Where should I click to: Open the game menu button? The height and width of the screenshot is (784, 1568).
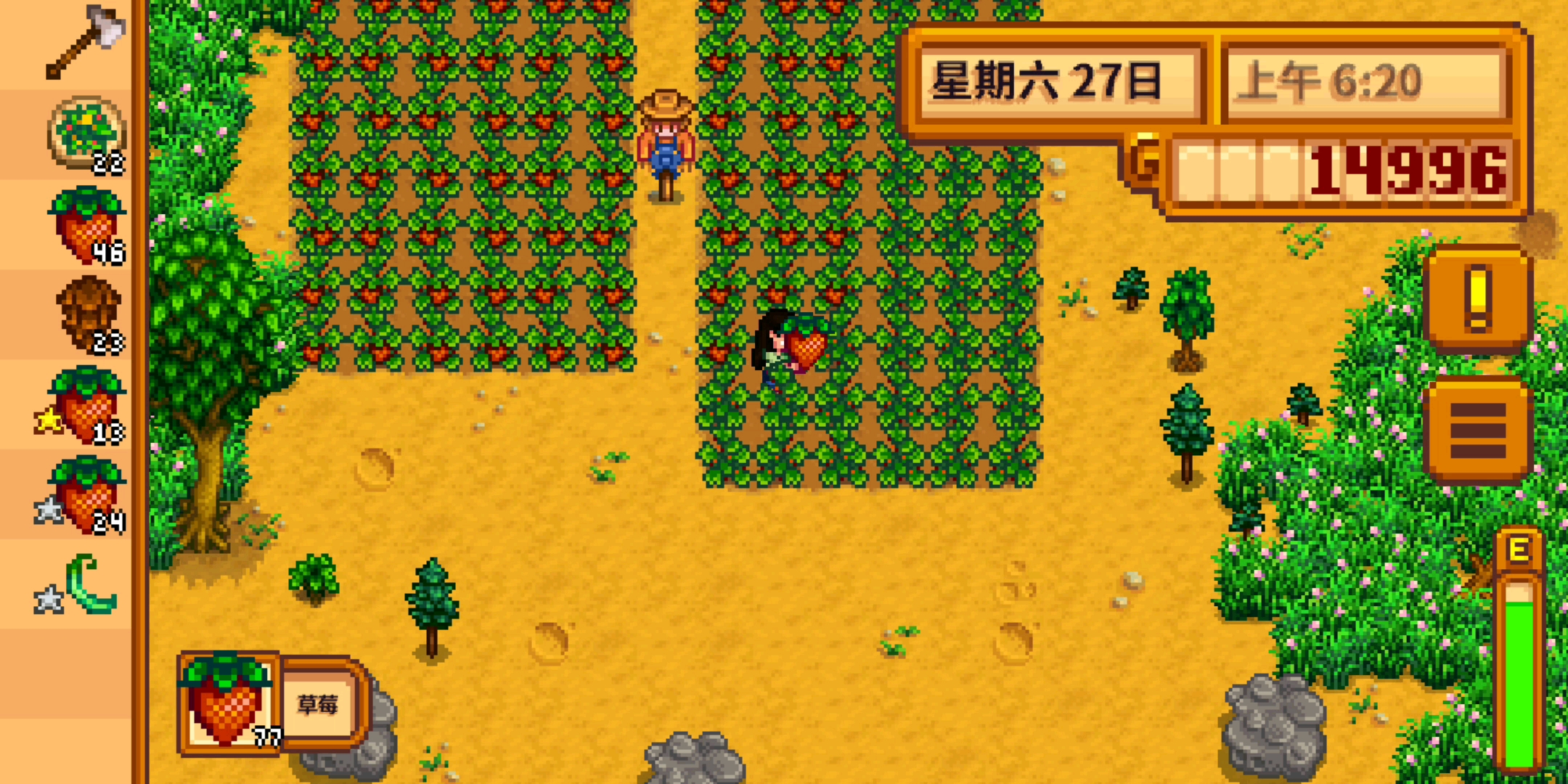click(1478, 430)
